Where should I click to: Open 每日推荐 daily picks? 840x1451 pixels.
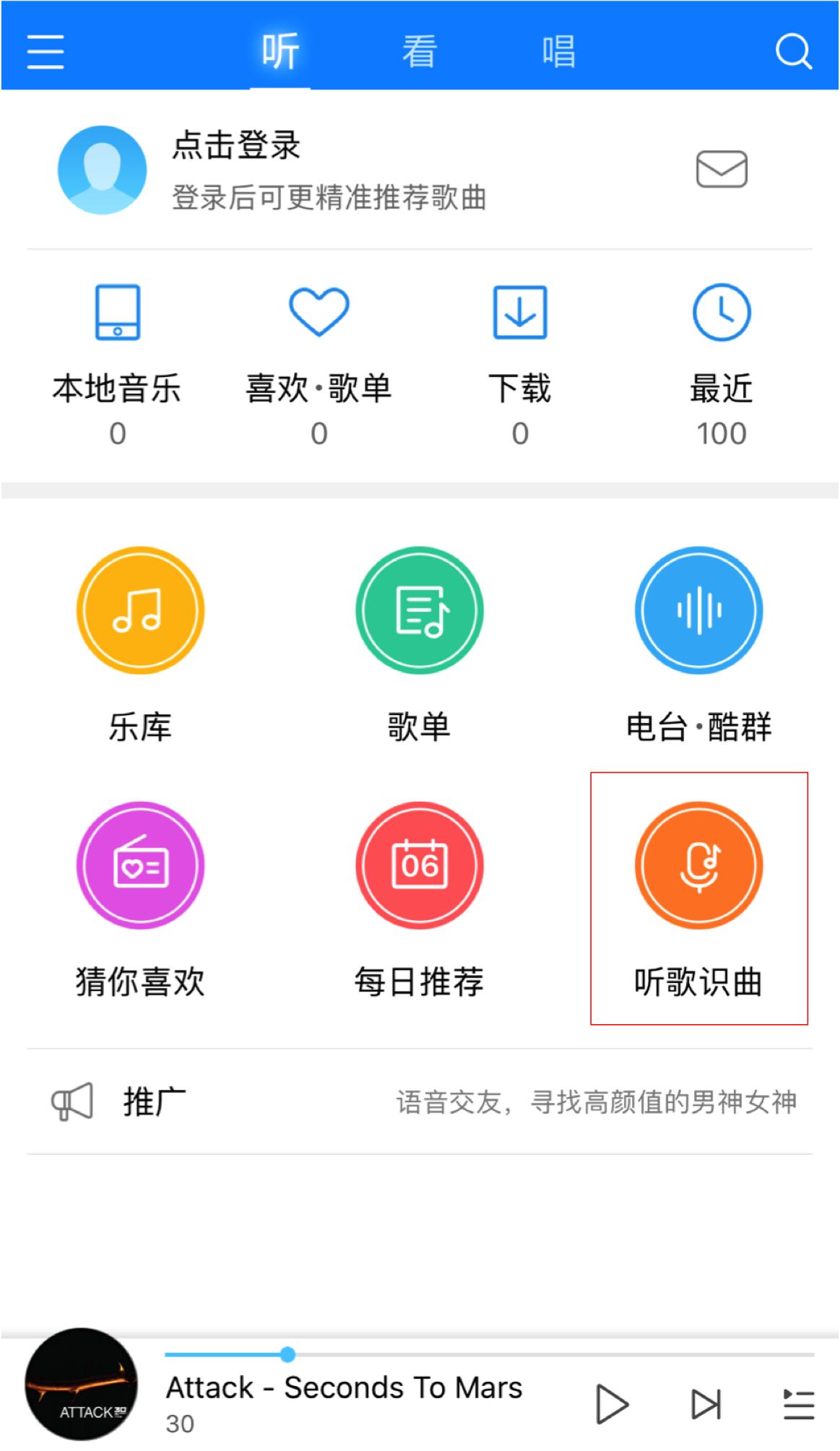pyautogui.click(x=419, y=867)
